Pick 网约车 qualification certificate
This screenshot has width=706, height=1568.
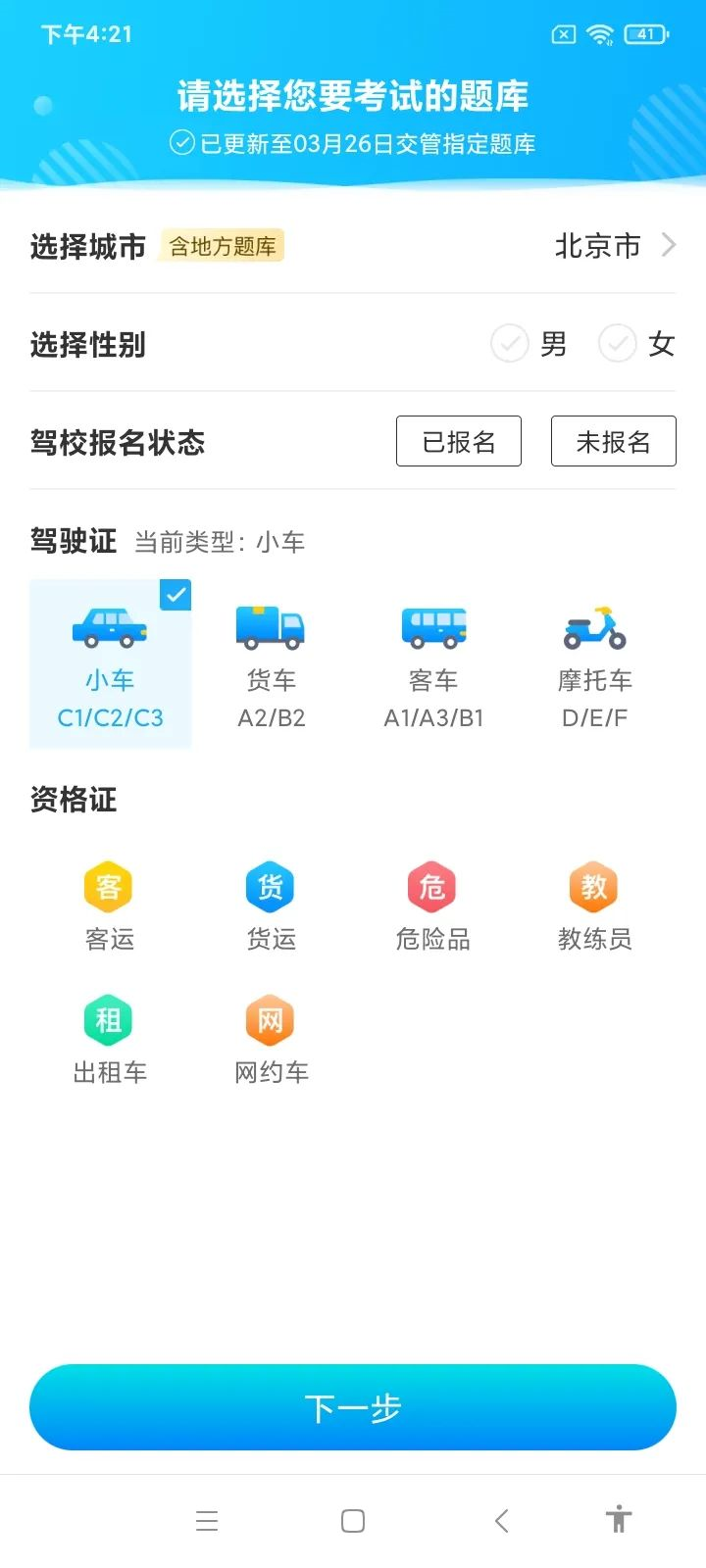point(272,1040)
